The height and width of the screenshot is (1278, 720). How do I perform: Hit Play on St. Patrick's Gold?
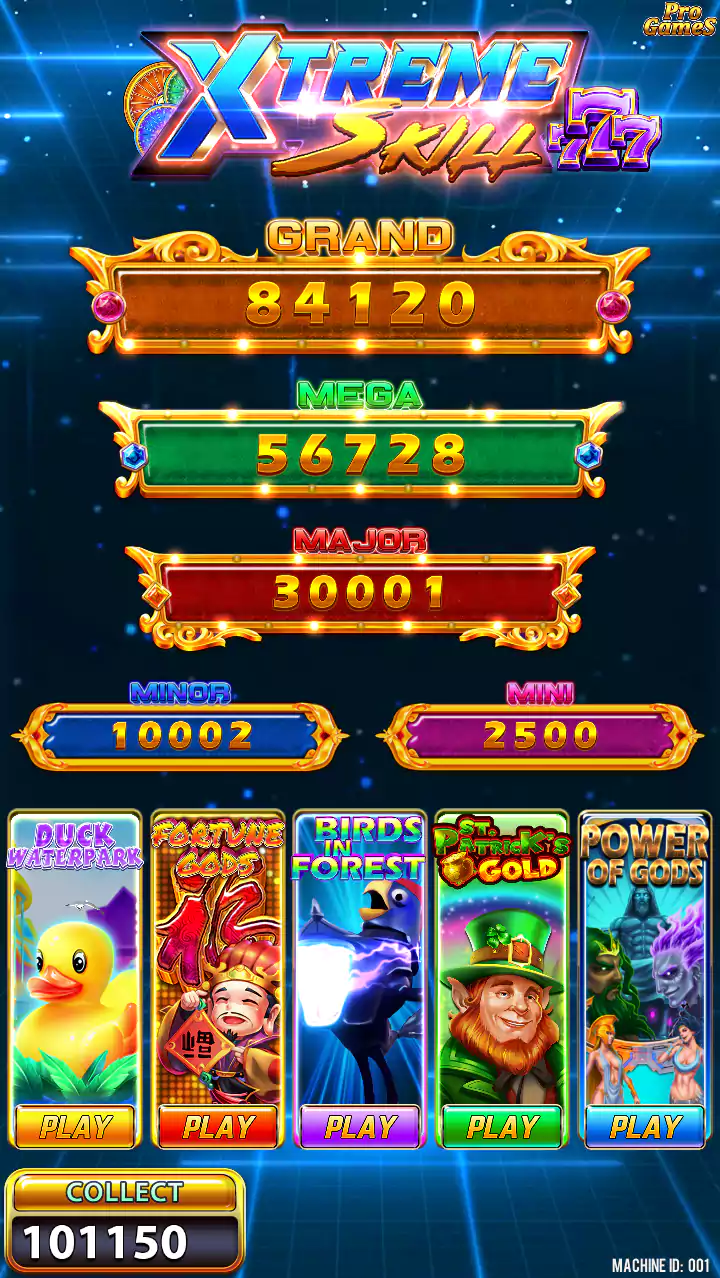(x=503, y=1126)
